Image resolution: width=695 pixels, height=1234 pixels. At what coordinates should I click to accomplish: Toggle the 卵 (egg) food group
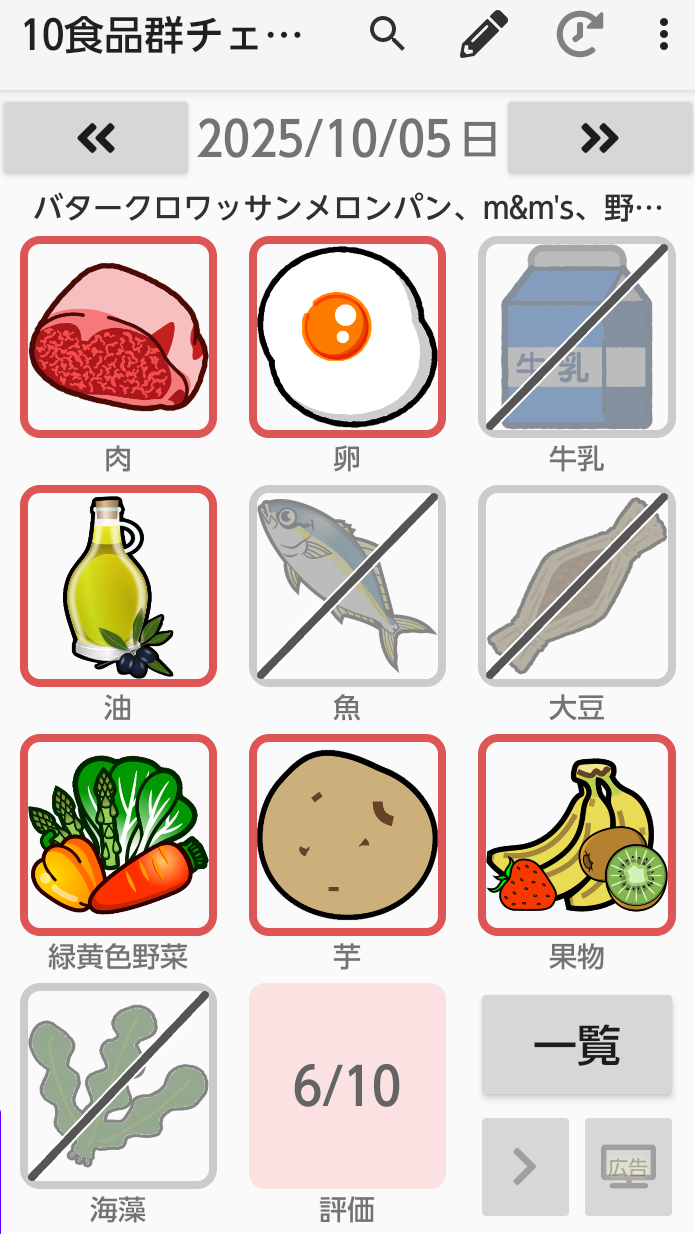click(x=347, y=337)
